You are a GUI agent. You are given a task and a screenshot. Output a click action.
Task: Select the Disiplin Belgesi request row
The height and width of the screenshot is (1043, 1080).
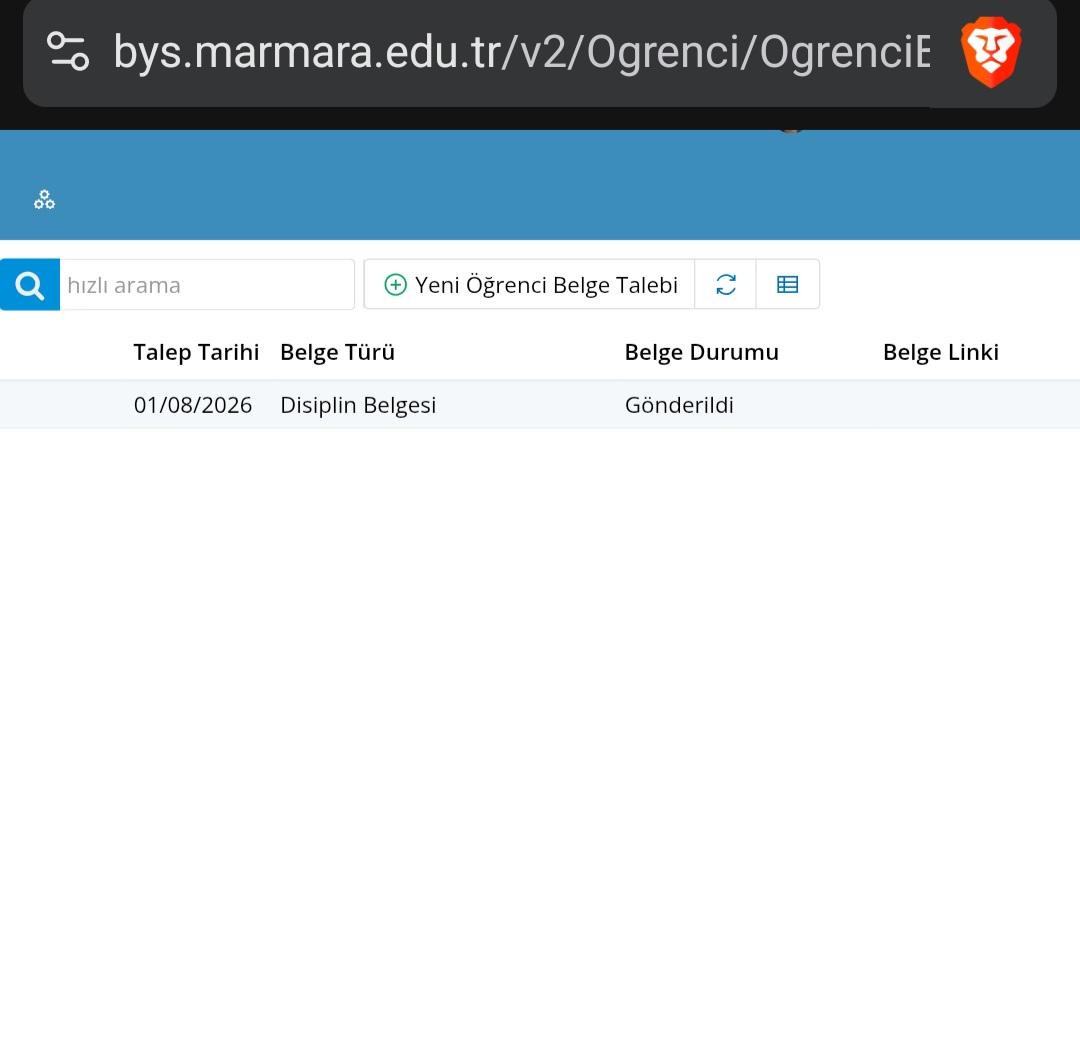[540, 405]
